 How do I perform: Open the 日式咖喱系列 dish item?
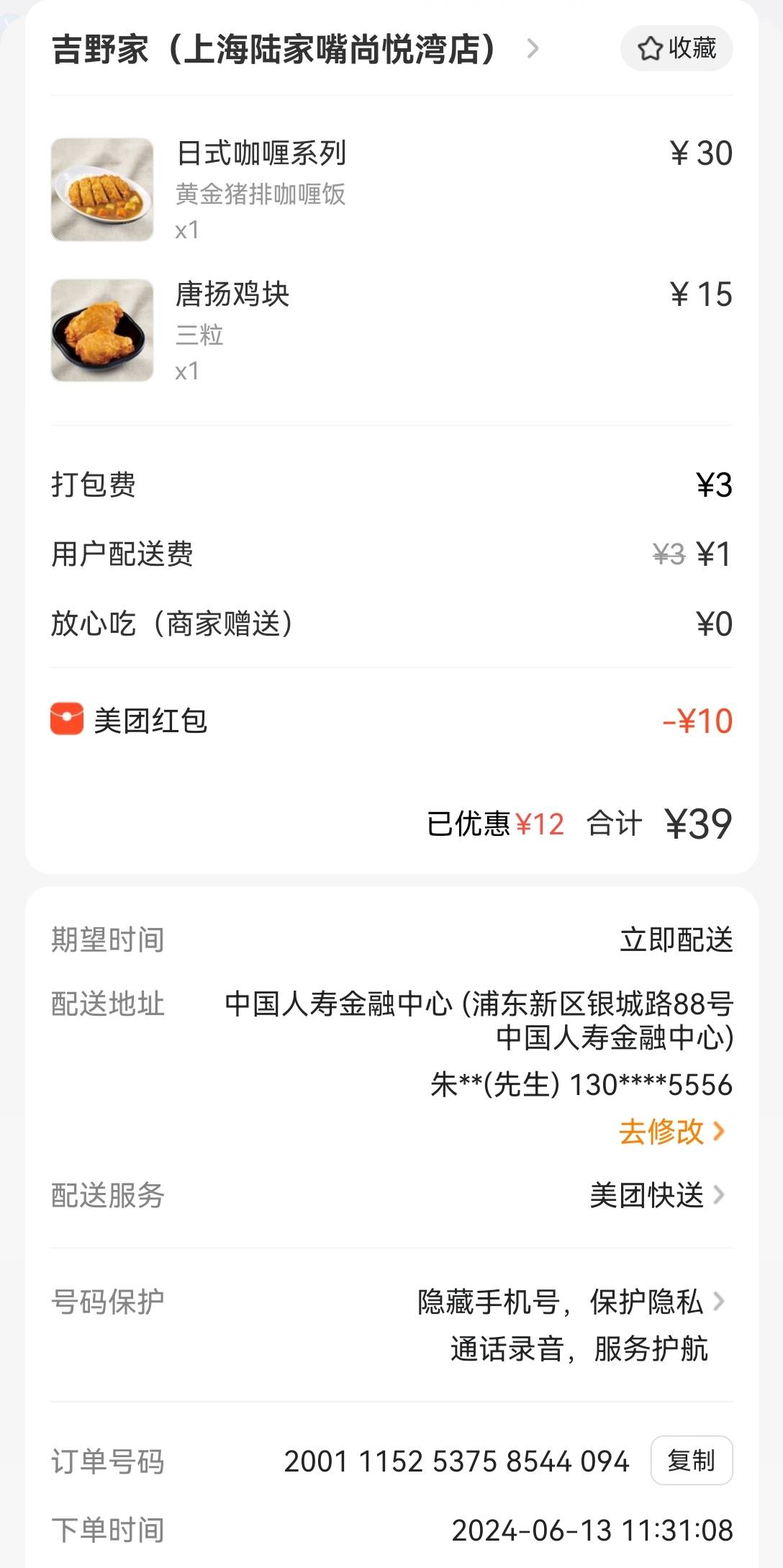click(x=391, y=190)
